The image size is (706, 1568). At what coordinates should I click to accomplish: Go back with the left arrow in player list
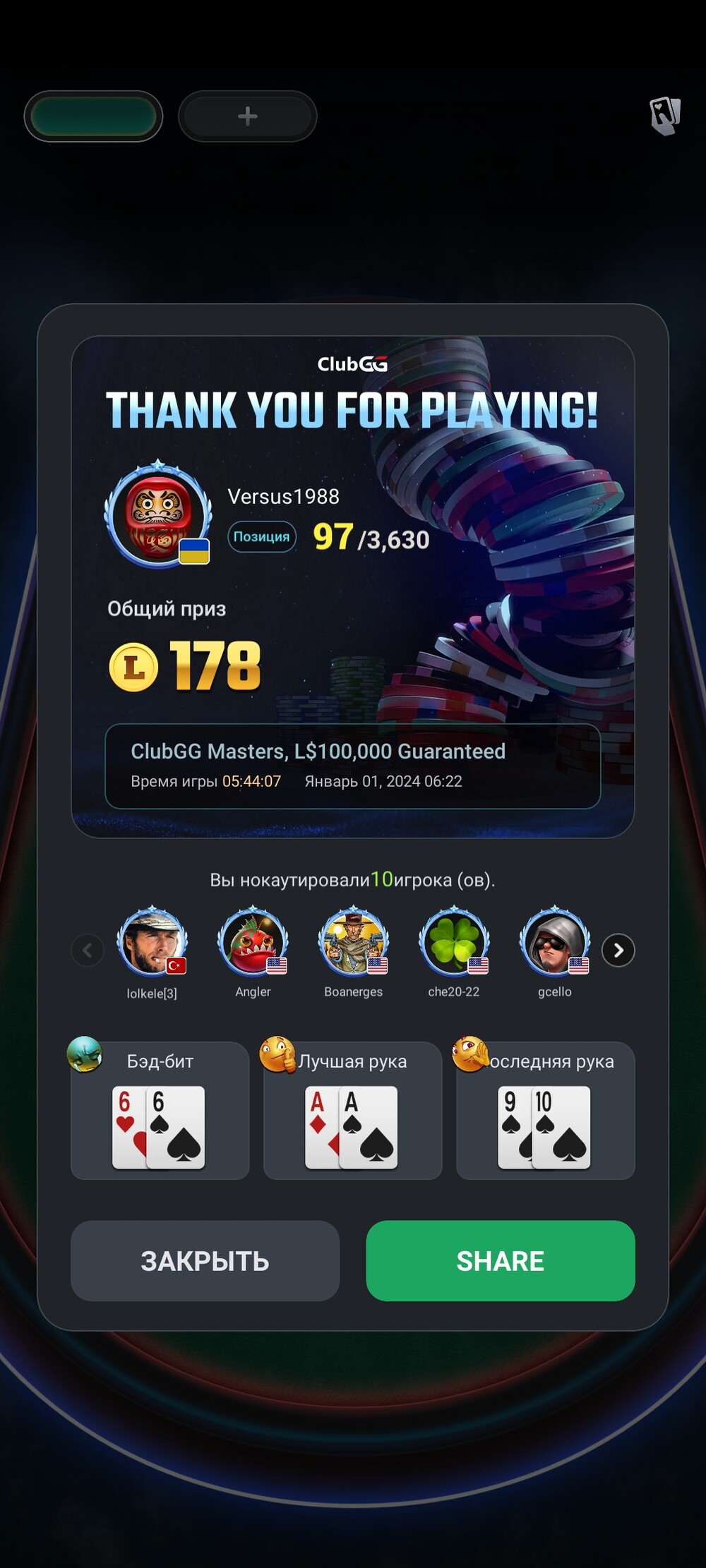88,951
